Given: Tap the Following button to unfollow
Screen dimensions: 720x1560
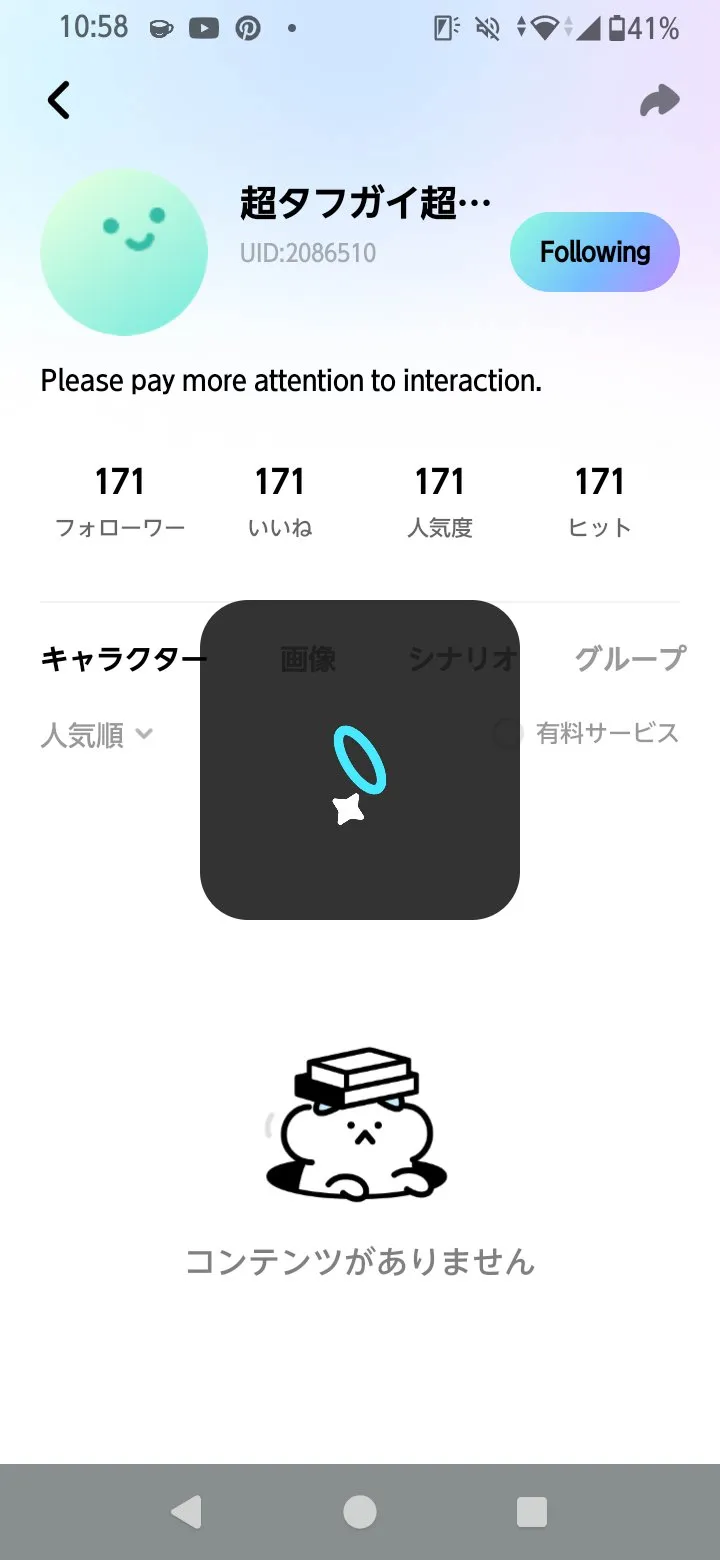Looking at the screenshot, I should (594, 252).
